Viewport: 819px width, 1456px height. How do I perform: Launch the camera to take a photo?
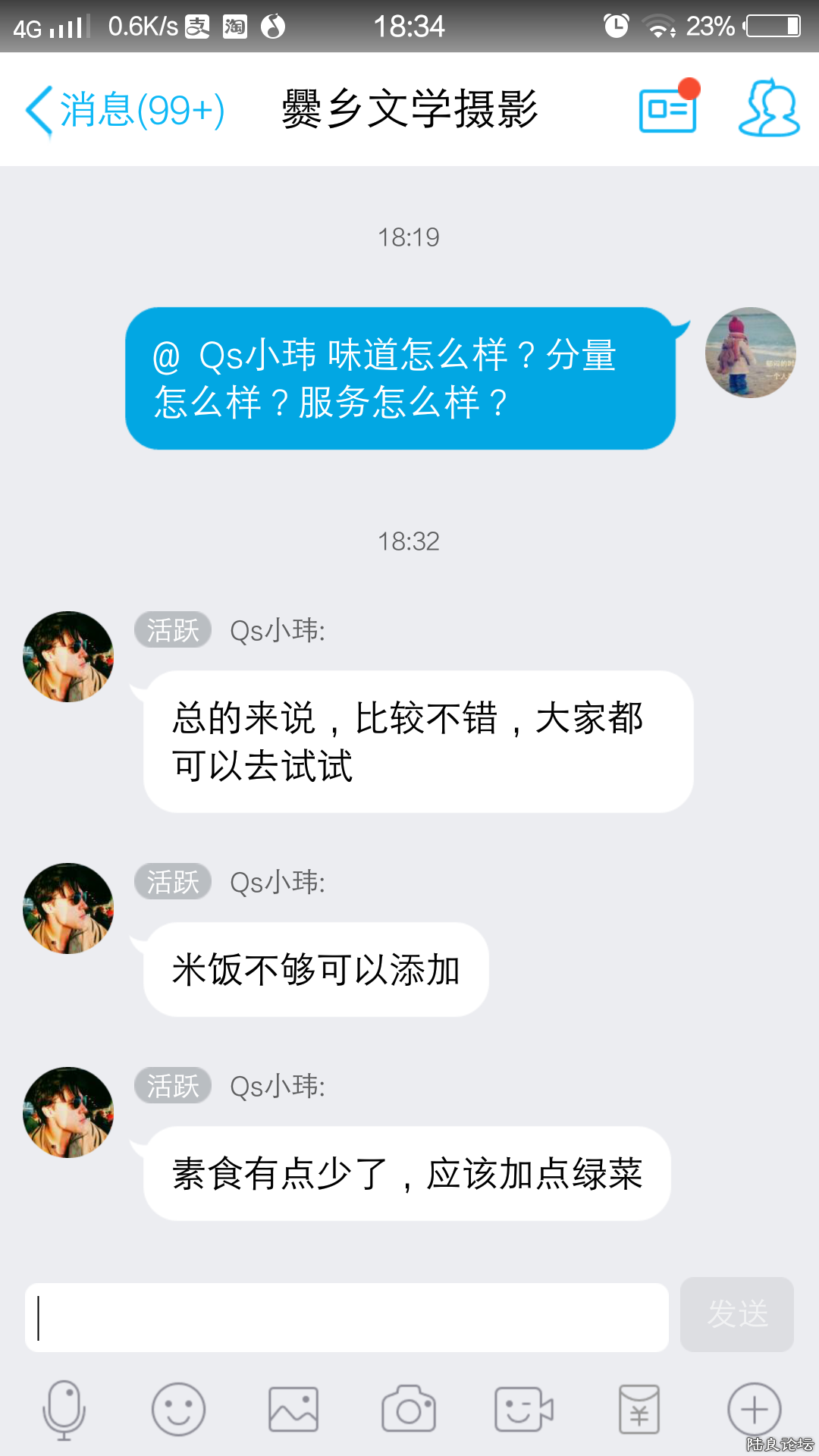pos(409,1410)
